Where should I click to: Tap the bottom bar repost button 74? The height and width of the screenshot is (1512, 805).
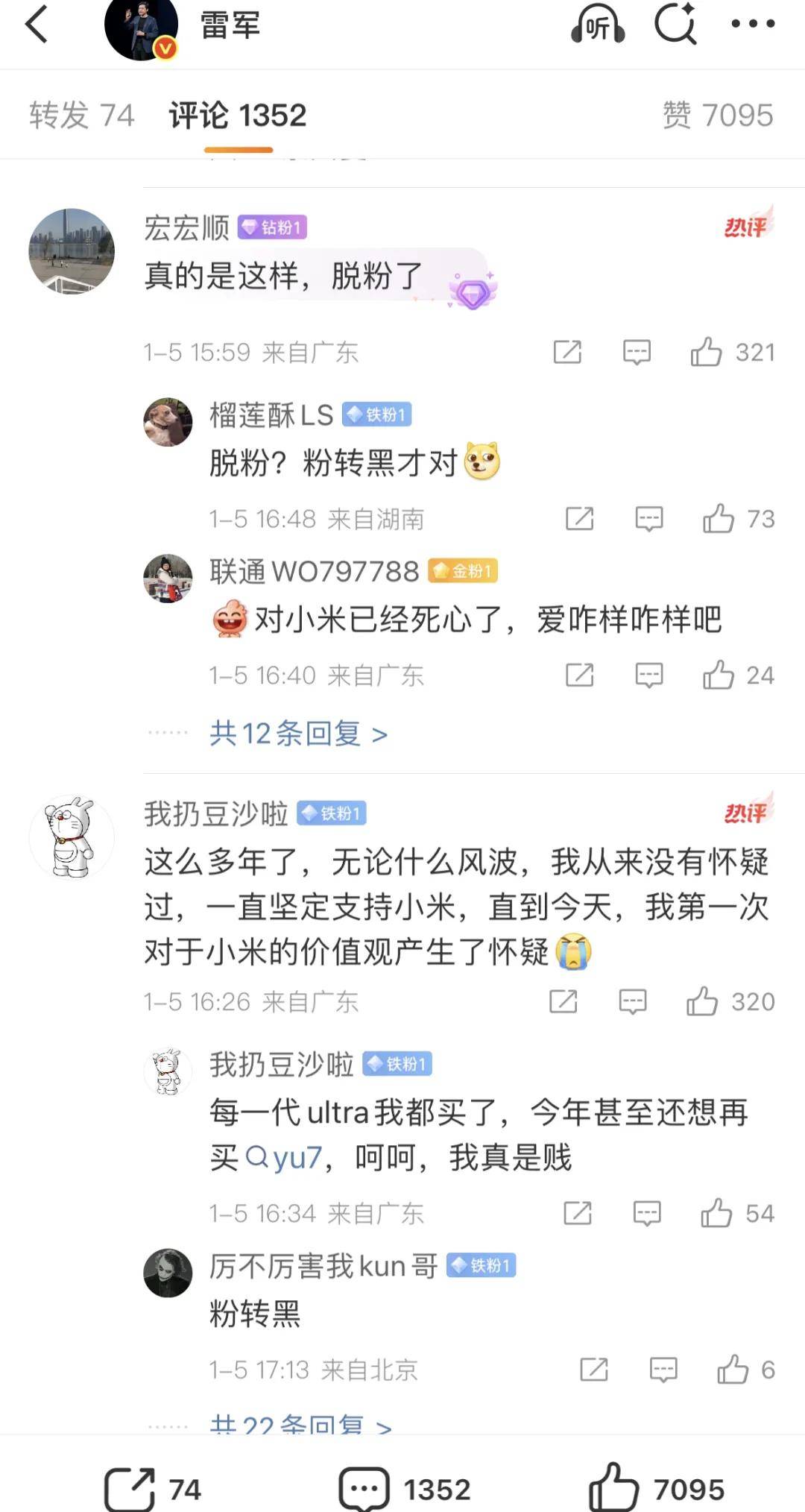[x=153, y=1489]
